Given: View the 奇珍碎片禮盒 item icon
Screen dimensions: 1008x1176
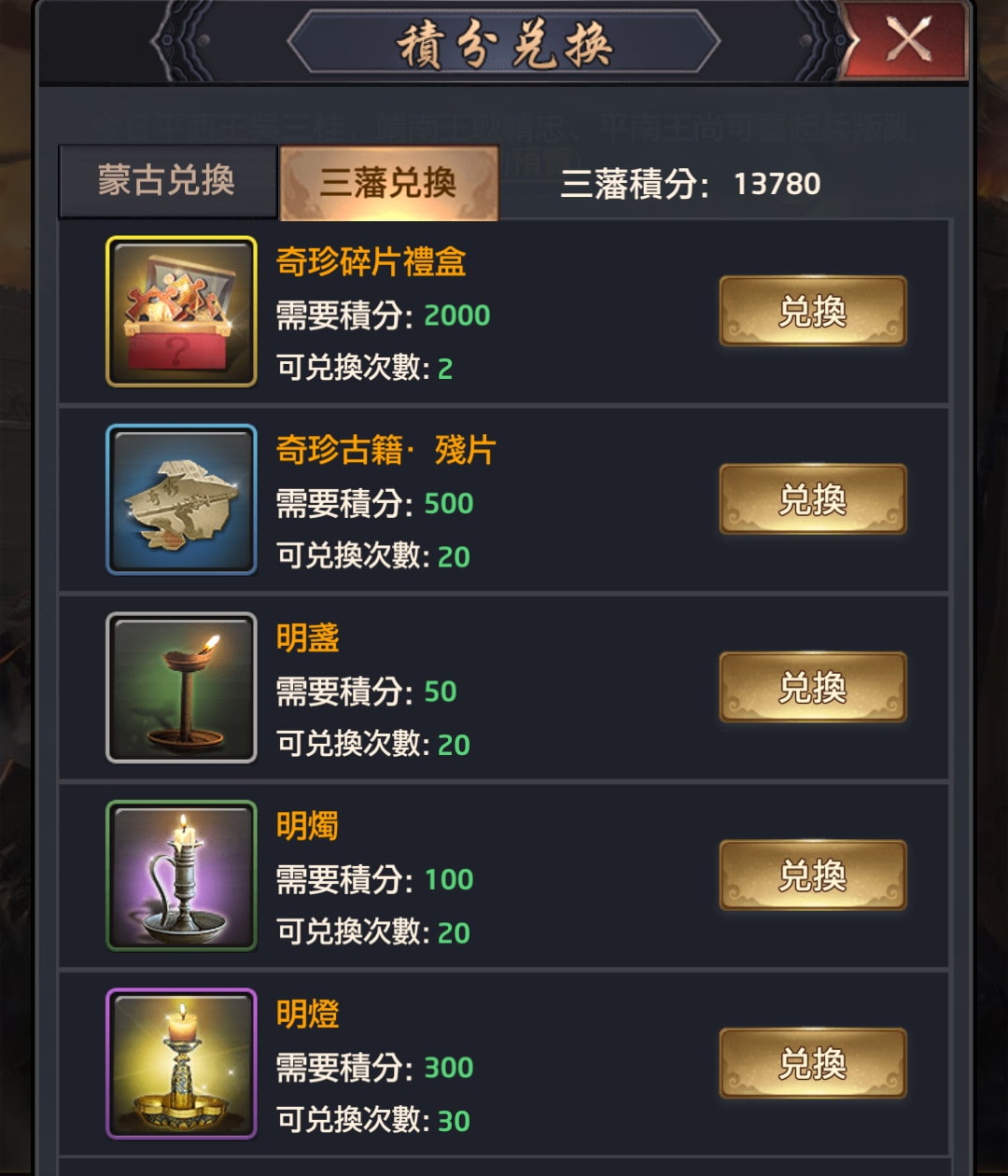Looking at the screenshot, I should 181,312.
